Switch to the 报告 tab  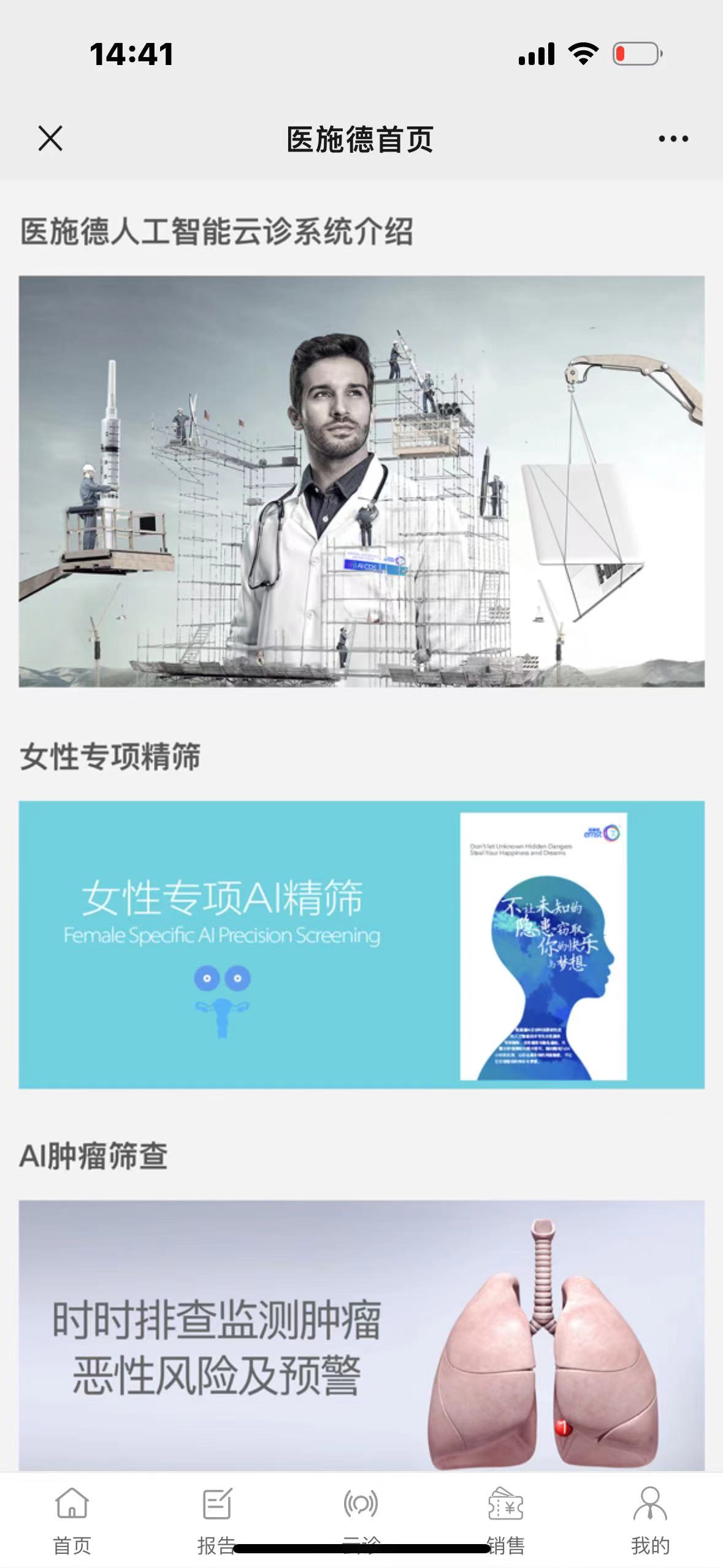tap(216, 1519)
